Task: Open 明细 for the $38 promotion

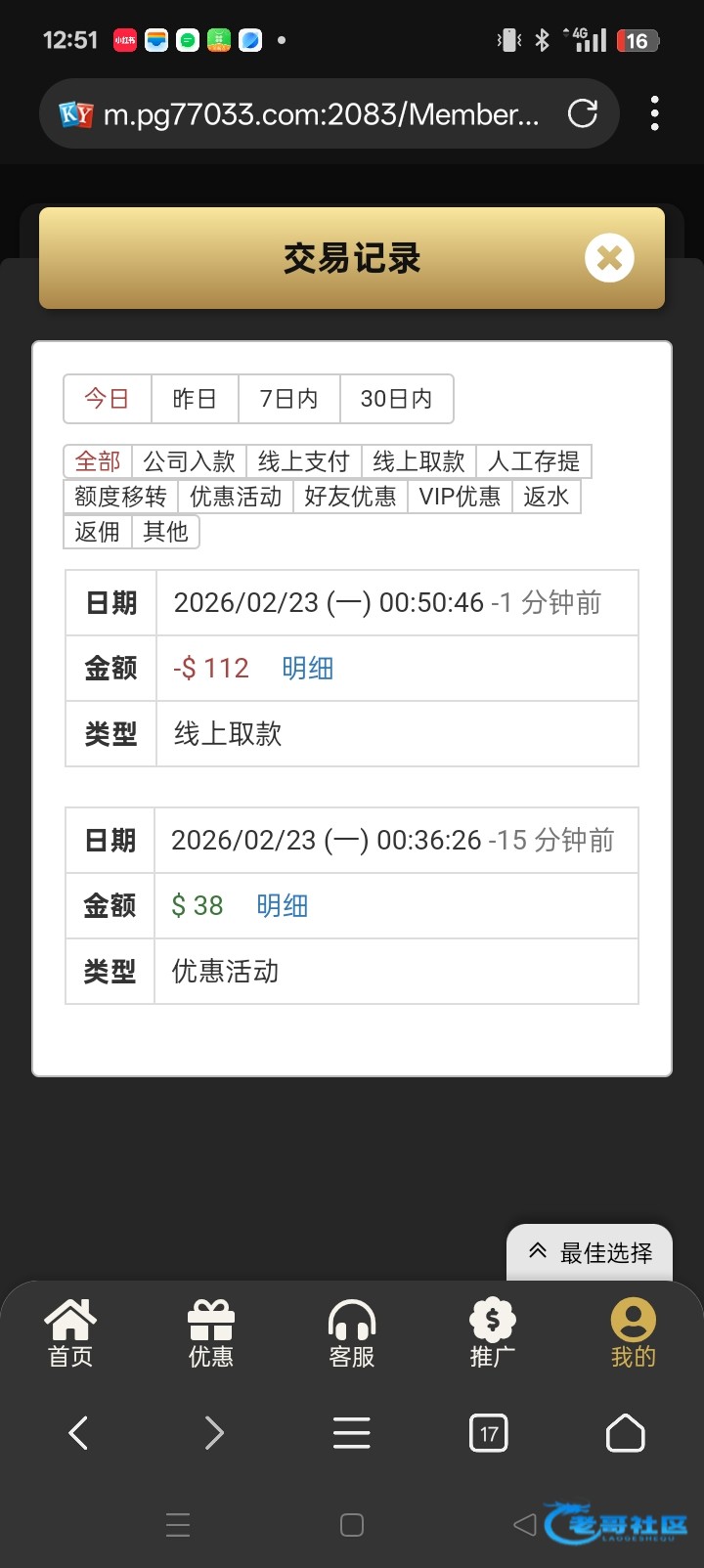Action: 283,906
